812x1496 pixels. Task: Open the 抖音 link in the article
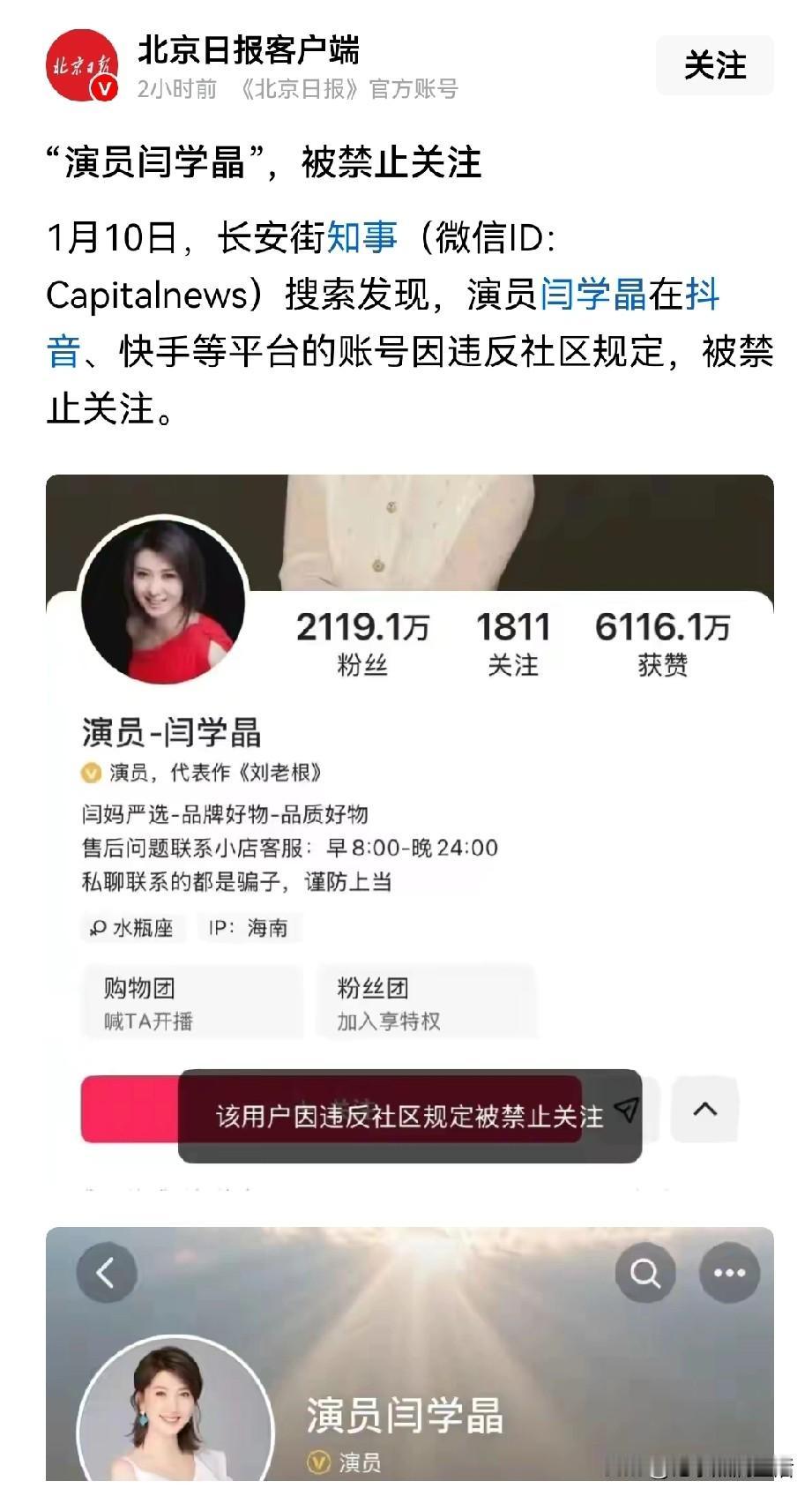[707, 296]
